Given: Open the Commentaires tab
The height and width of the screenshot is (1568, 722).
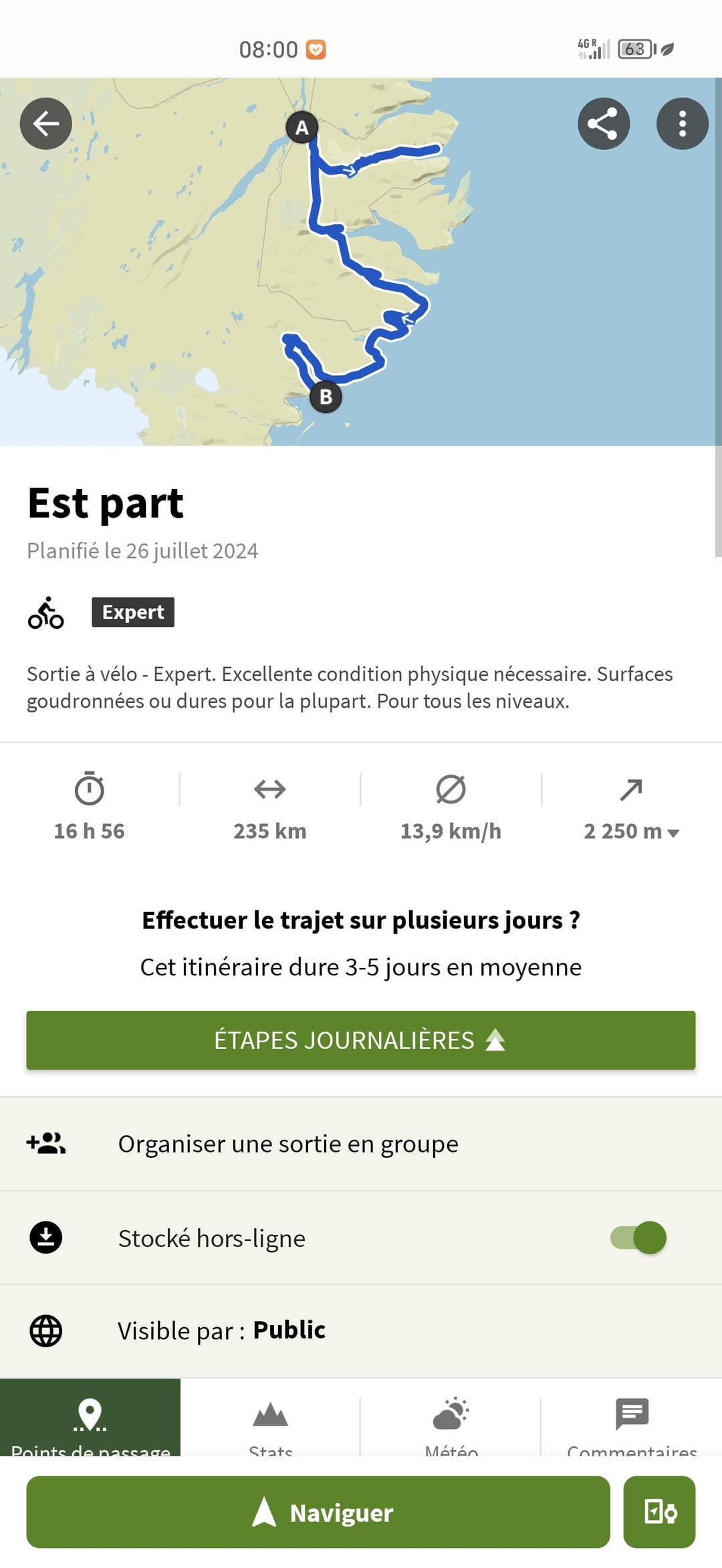Looking at the screenshot, I should click(632, 1417).
